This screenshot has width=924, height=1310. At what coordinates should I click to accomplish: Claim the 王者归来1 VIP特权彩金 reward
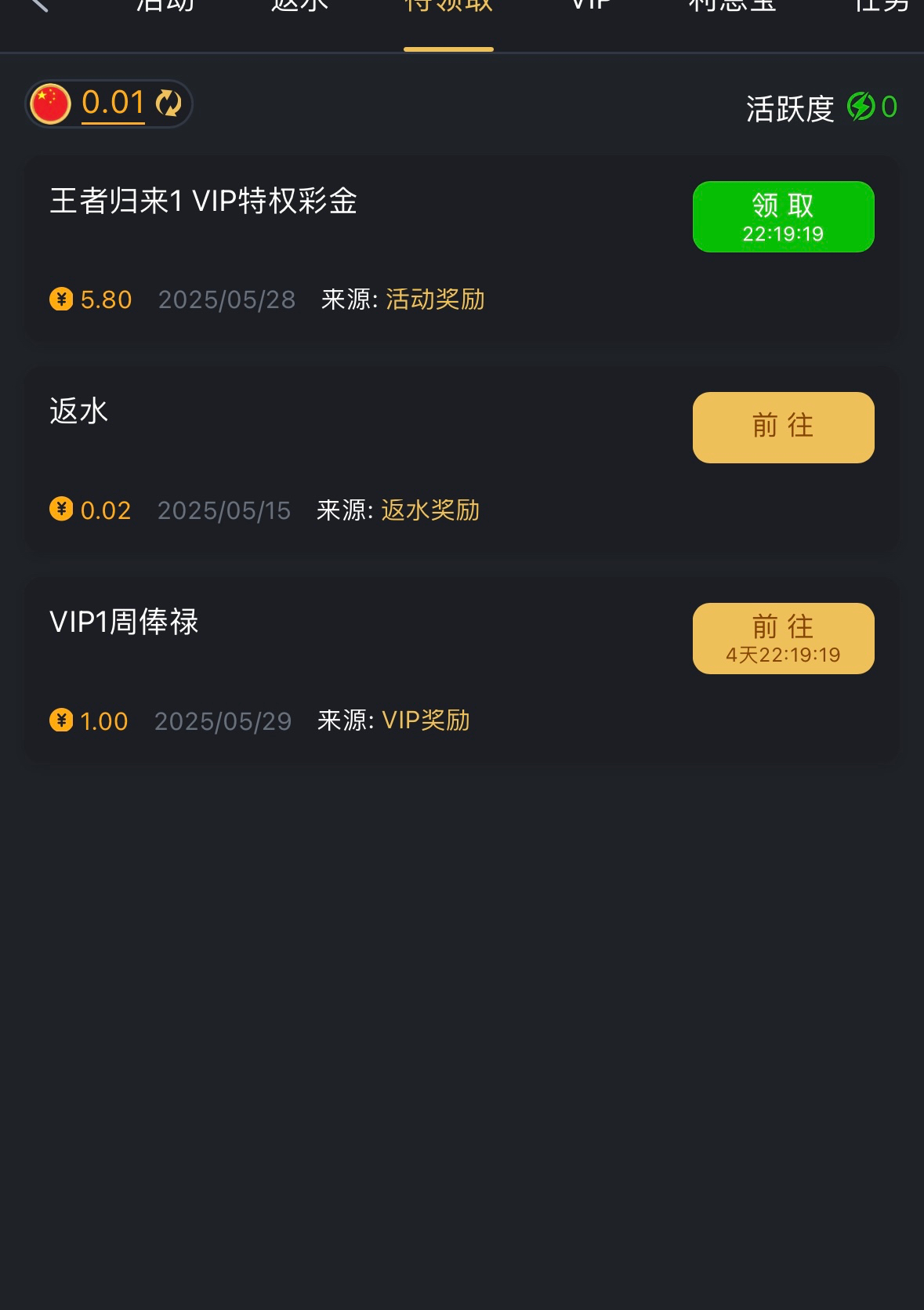tap(783, 216)
